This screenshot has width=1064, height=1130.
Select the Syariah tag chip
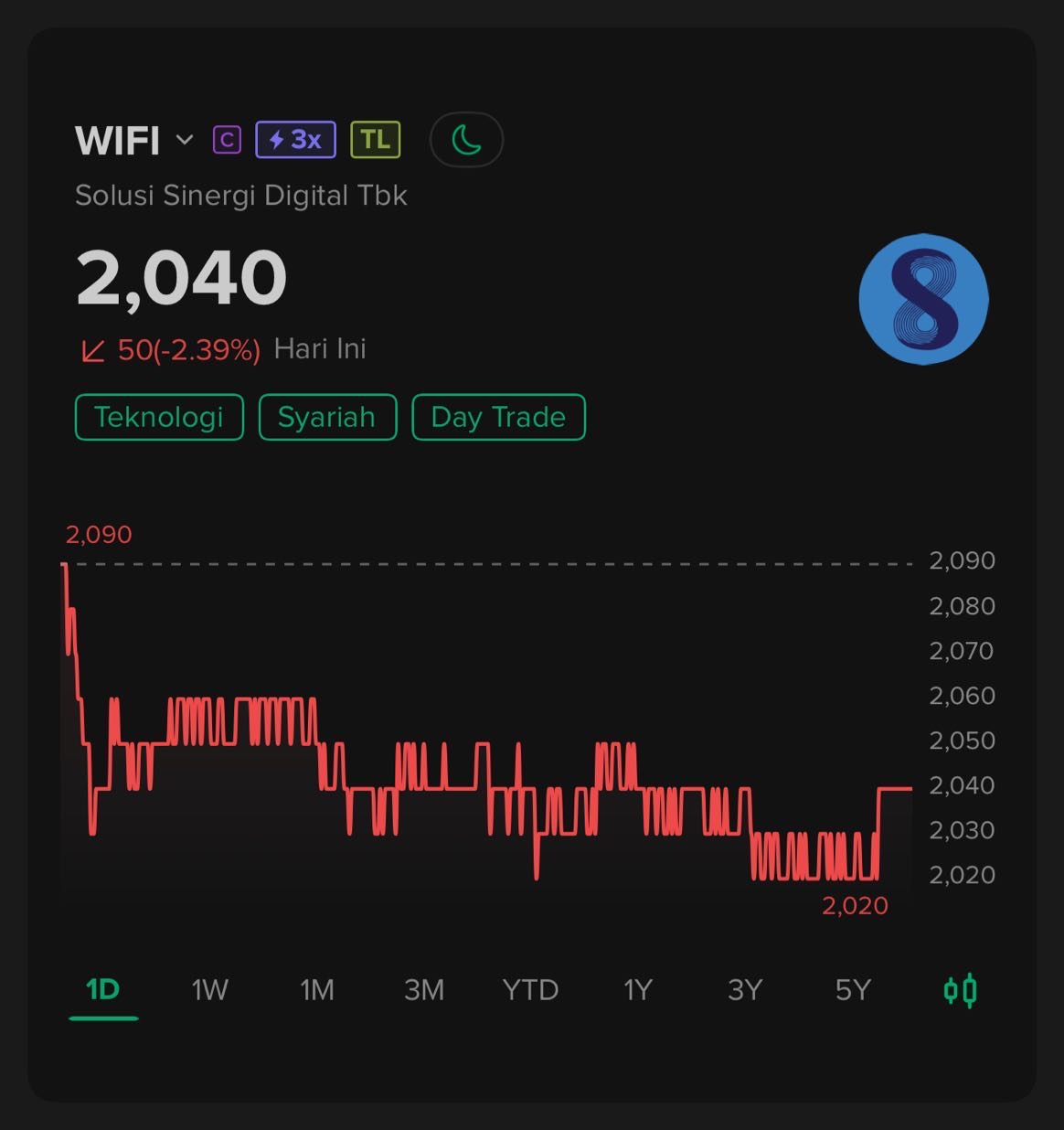point(327,417)
